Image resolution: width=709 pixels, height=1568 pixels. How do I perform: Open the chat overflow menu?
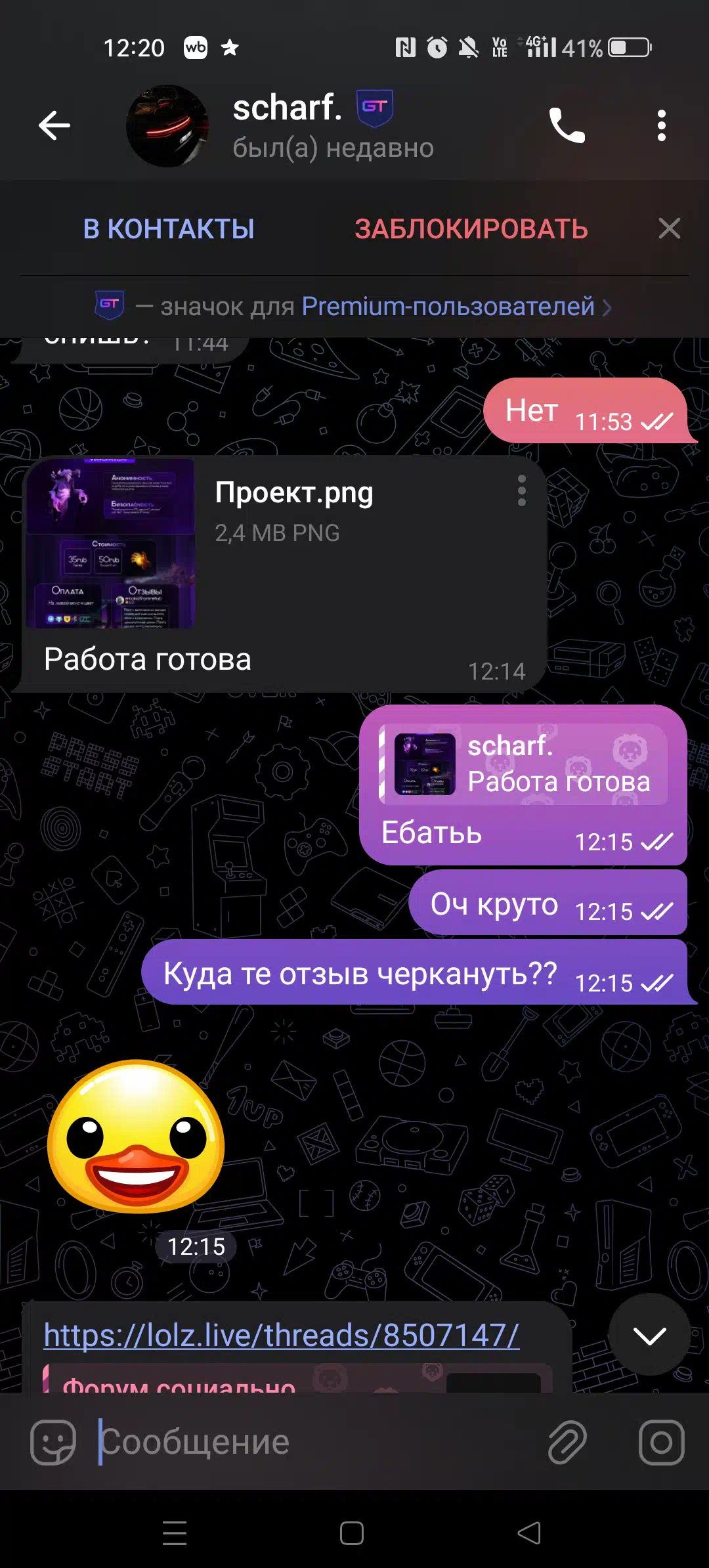661,125
